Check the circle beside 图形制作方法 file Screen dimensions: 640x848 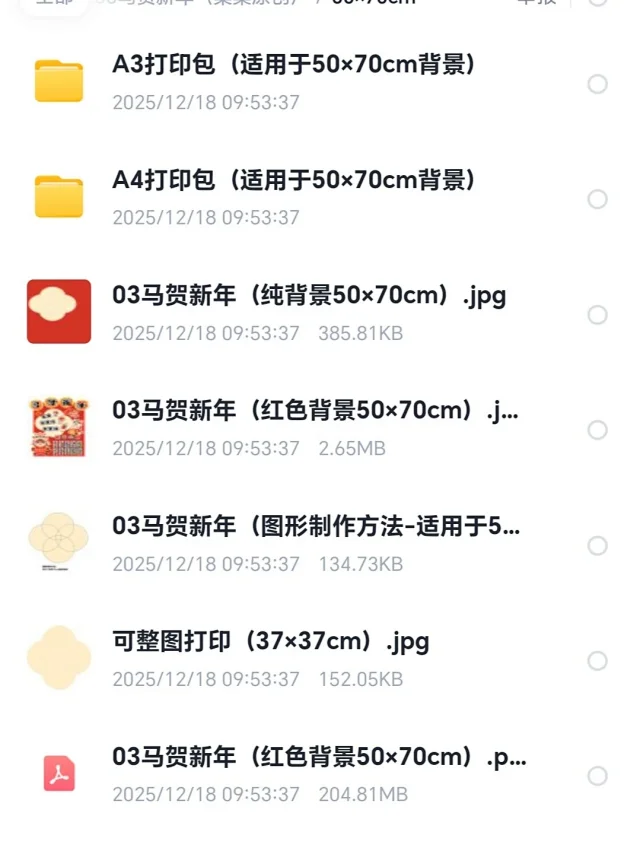point(598,546)
